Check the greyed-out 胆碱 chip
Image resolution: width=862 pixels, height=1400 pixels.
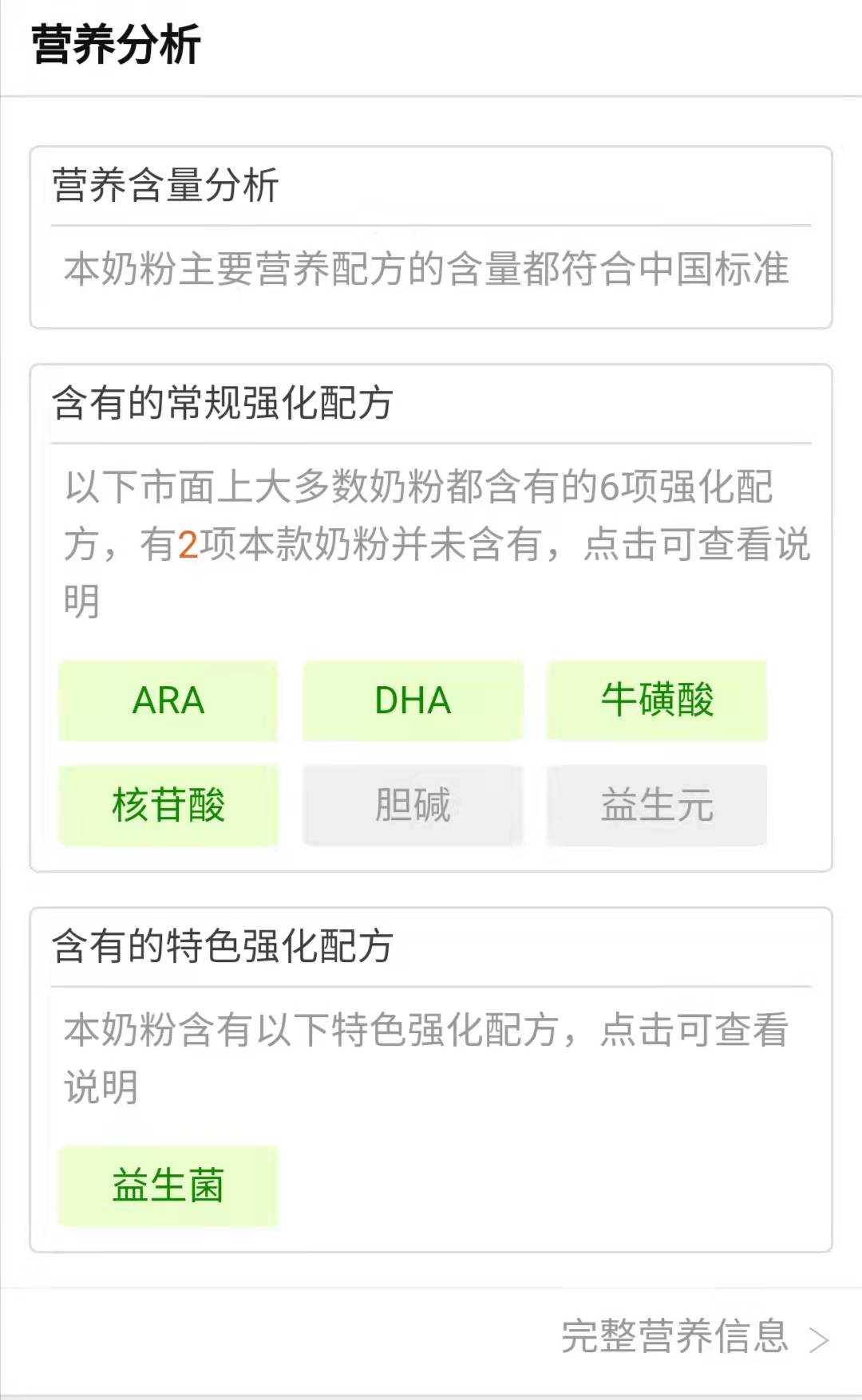[413, 804]
